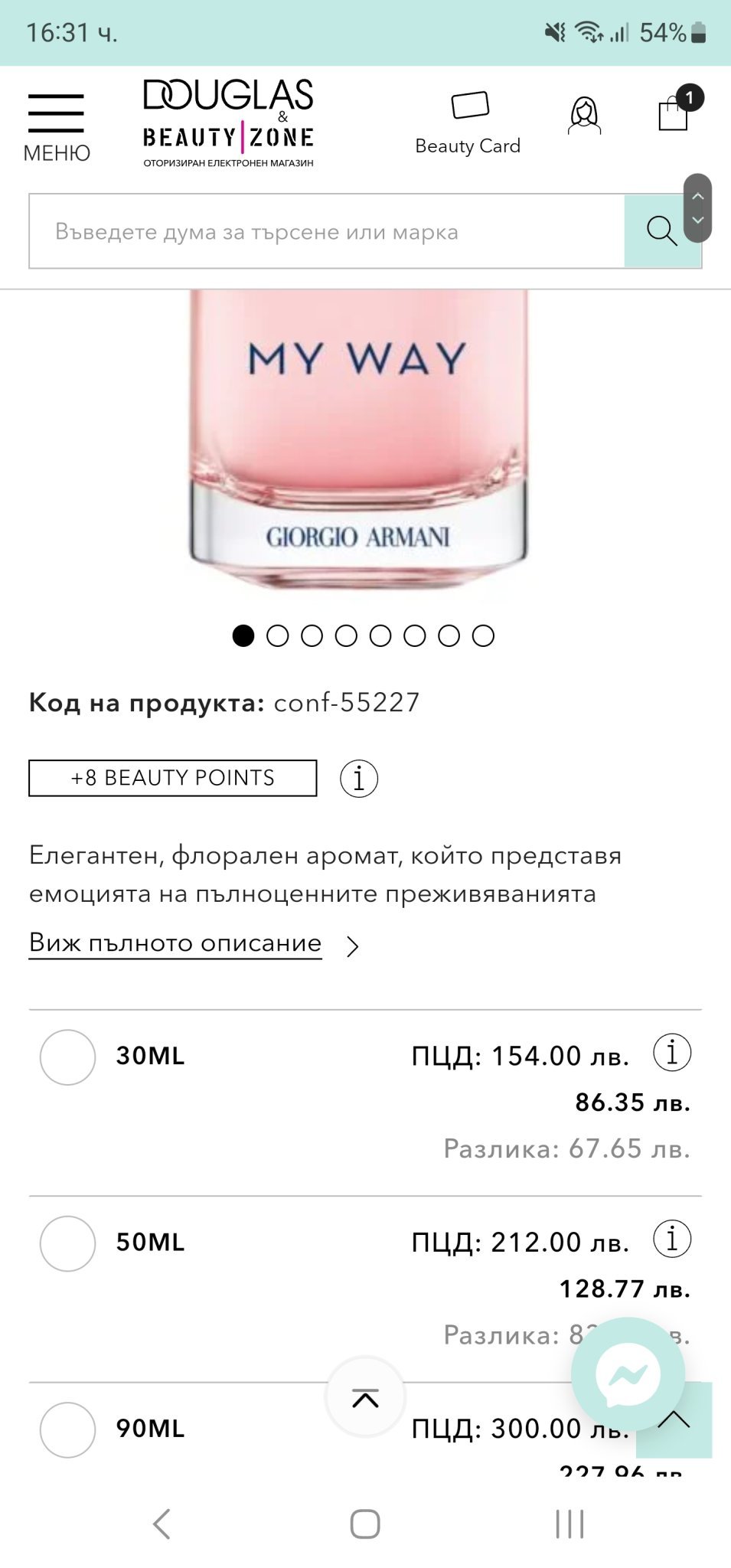Viewport: 731px width, 1568px height.
Task: Open the Beauty Card page
Action: pyautogui.click(x=468, y=122)
